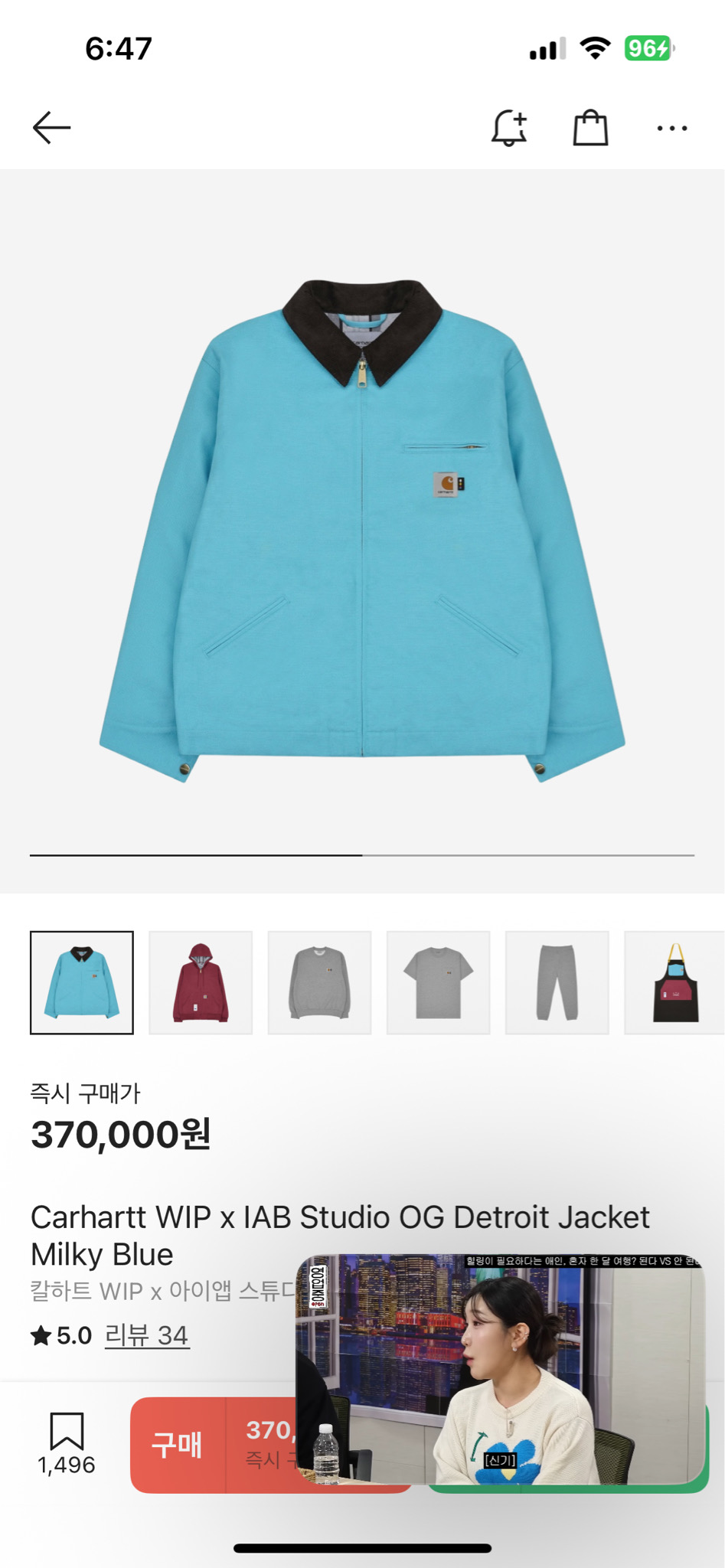Open the shopping bag
Screen dimensions: 725x1568
pos(590,128)
